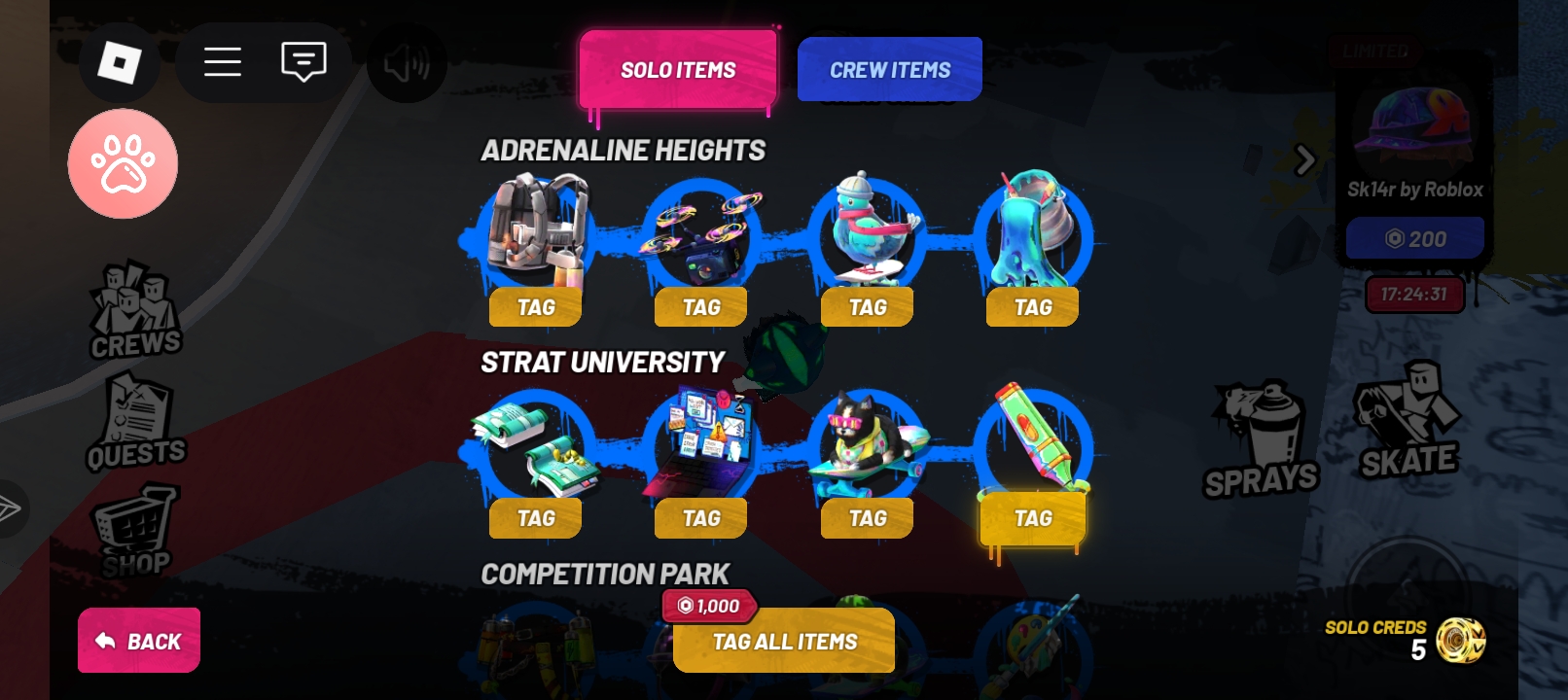Open the Quests menu

point(136,423)
